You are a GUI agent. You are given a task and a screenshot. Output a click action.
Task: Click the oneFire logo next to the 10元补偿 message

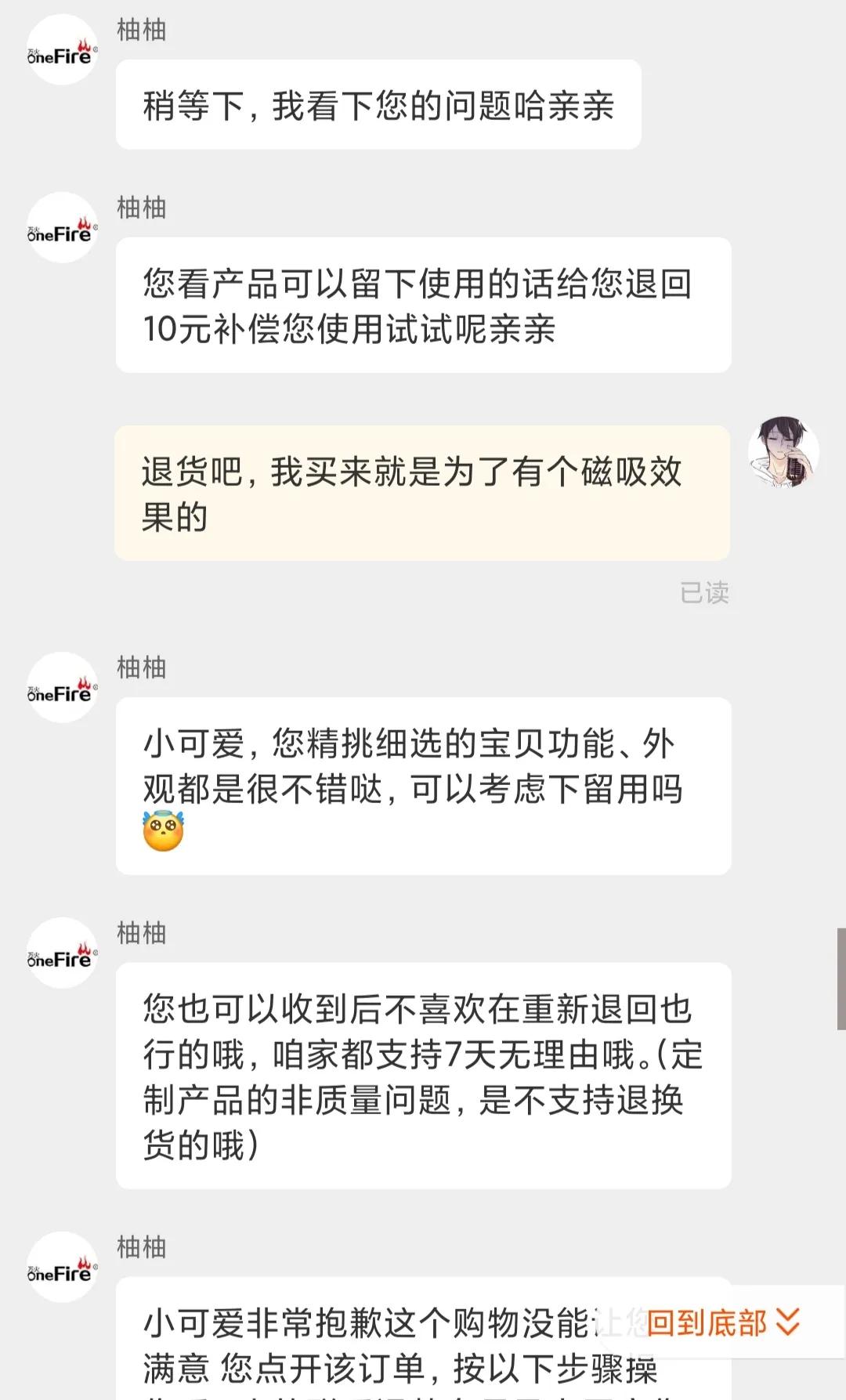coord(61,230)
